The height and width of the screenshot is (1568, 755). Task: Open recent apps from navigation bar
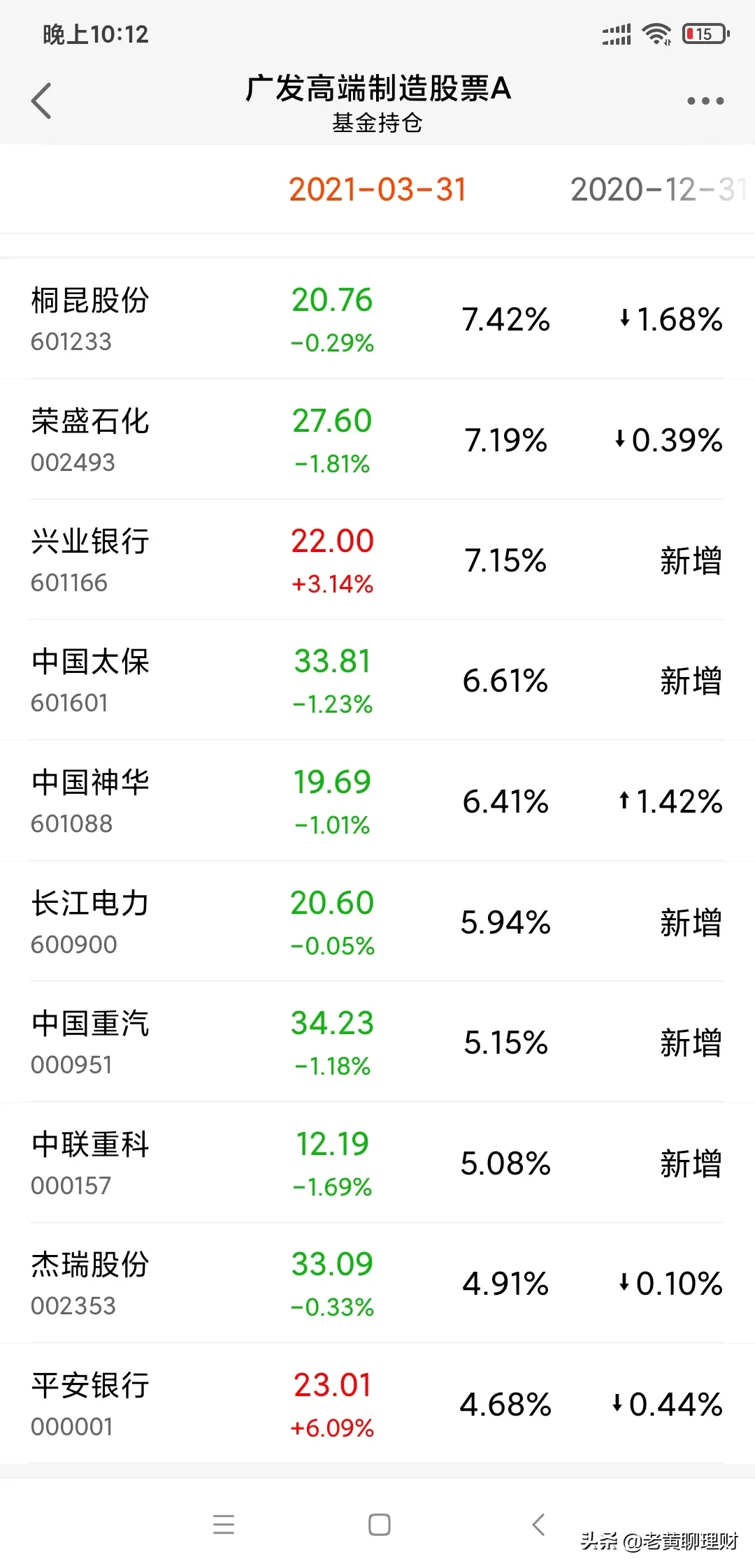click(224, 1525)
